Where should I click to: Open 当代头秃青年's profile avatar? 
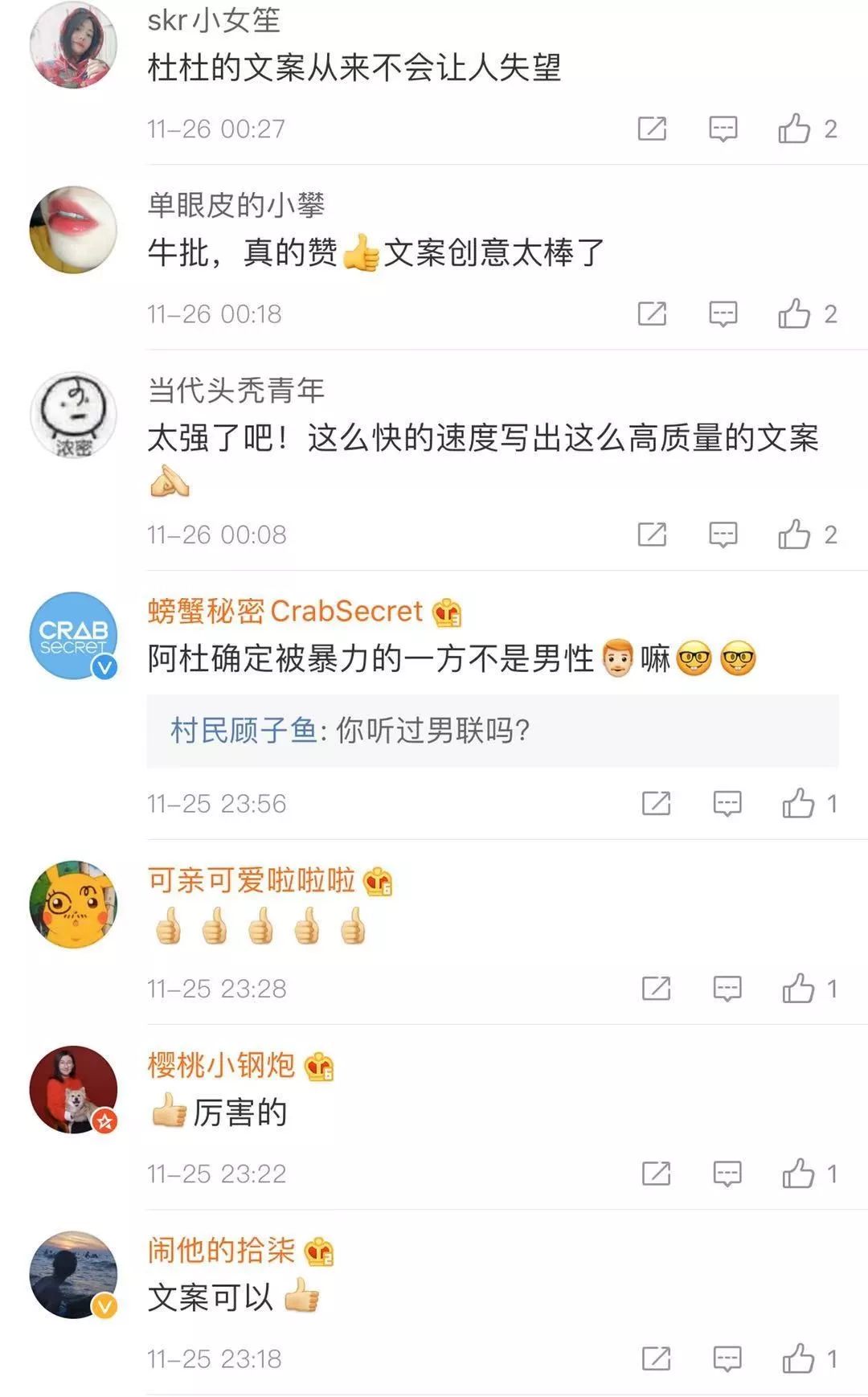click(x=73, y=415)
